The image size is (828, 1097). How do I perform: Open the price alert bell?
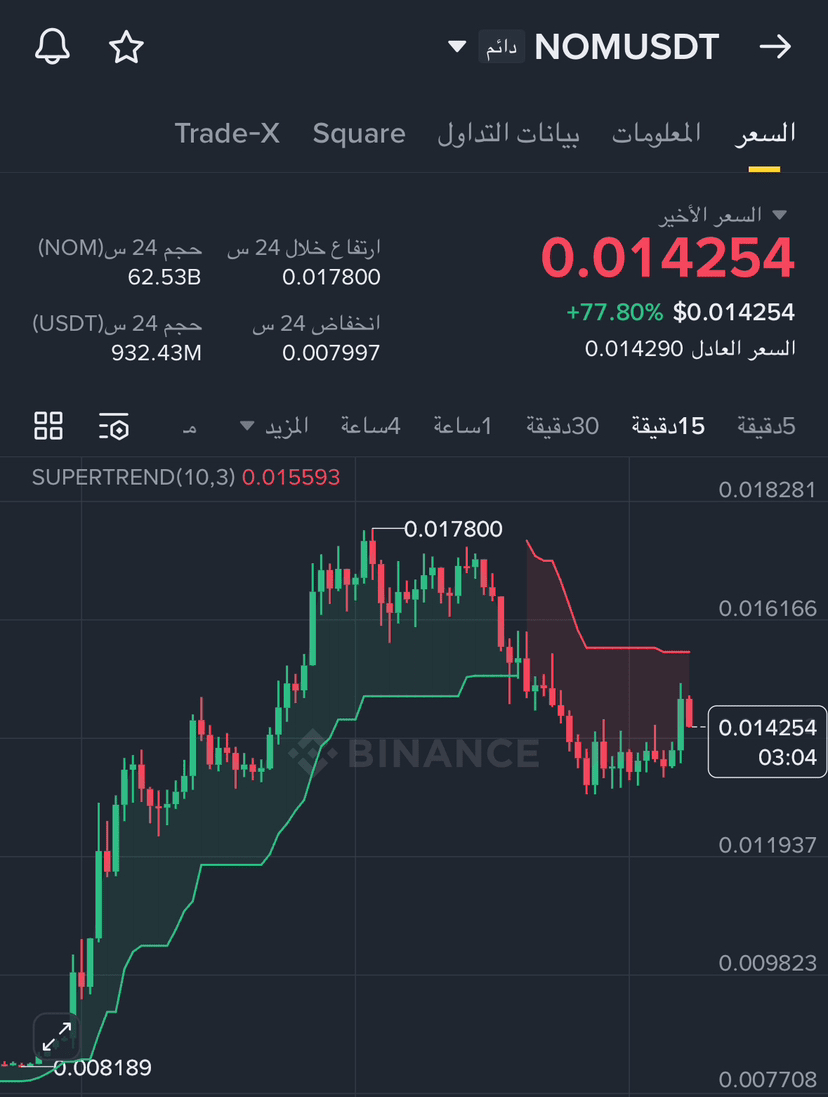tap(52, 47)
